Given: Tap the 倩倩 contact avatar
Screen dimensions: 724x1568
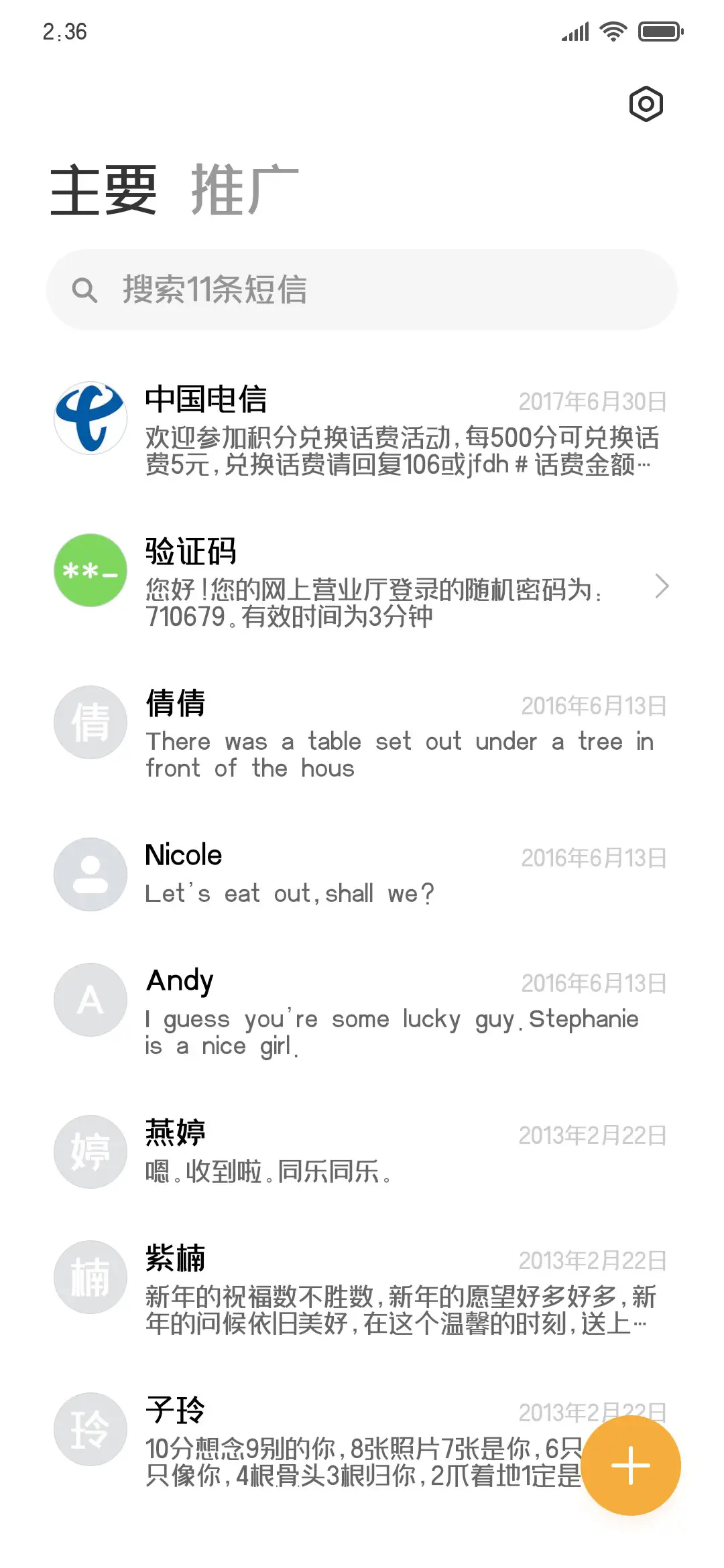Looking at the screenshot, I should (x=90, y=722).
